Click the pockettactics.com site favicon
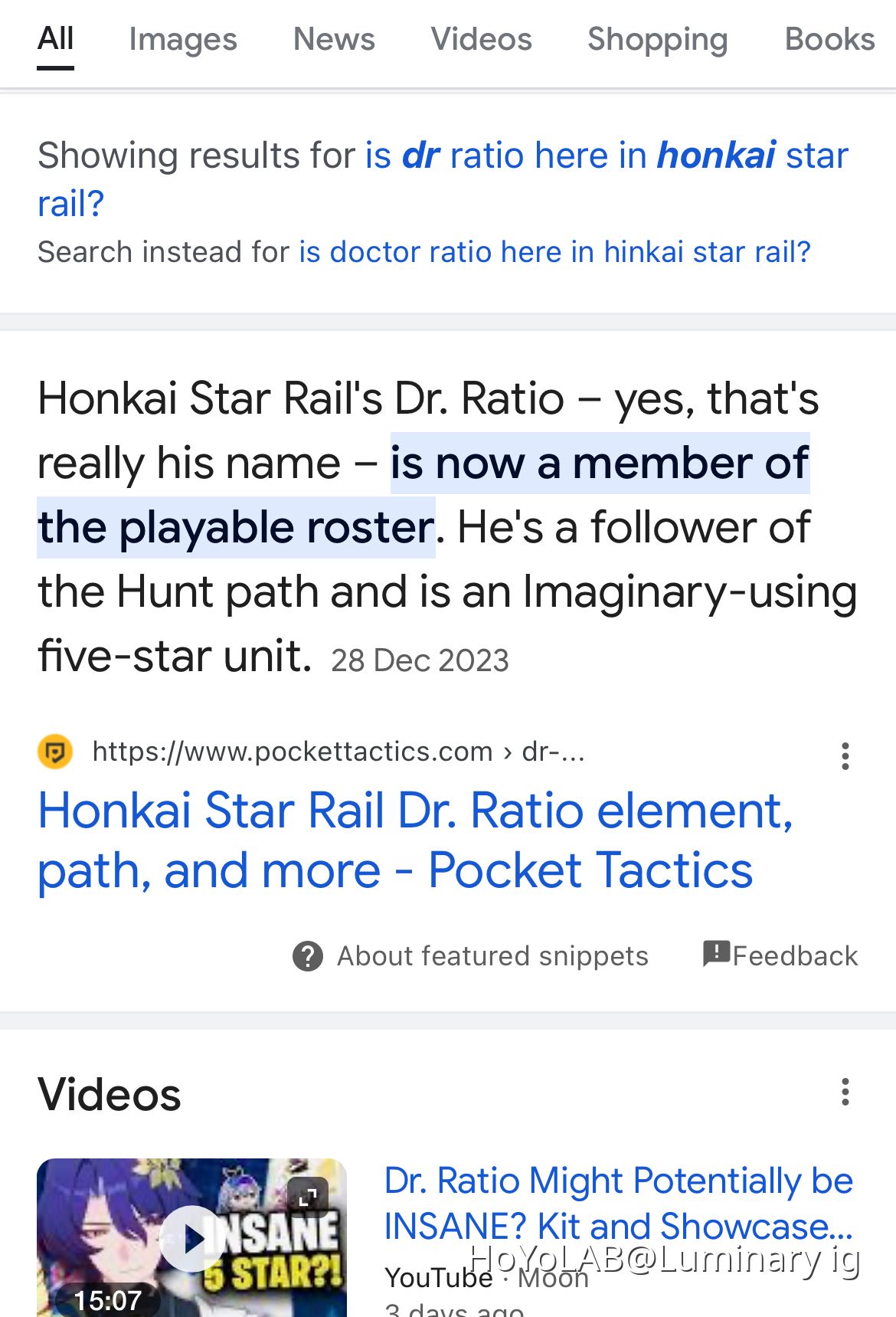 point(54,751)
